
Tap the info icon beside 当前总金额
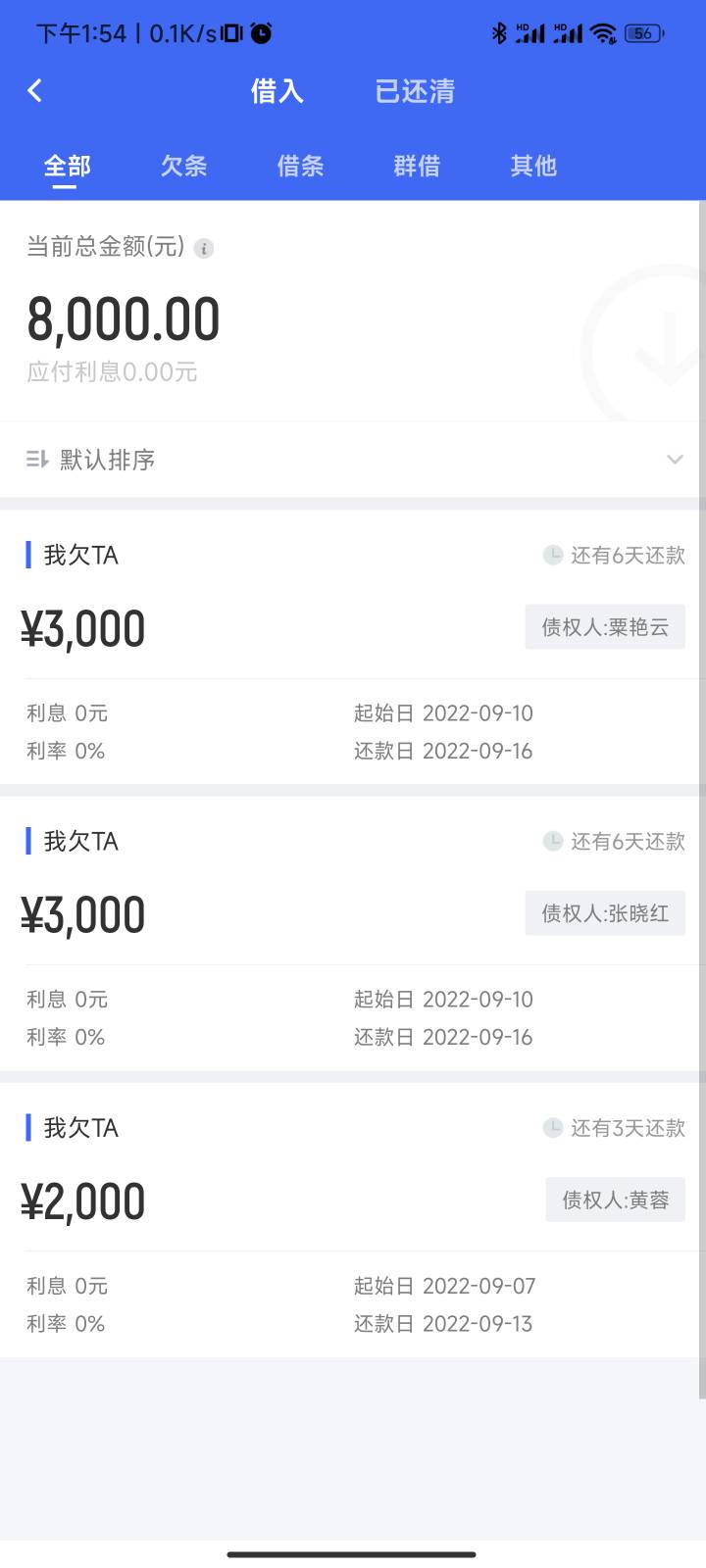(204, 248)
